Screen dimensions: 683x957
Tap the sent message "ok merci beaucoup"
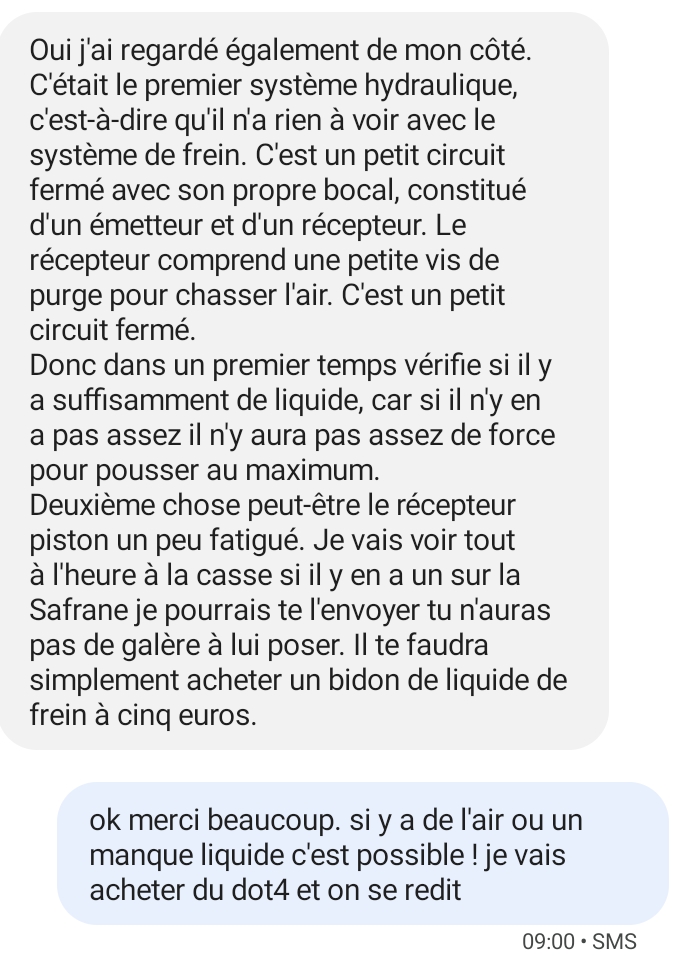coord(360,854)
